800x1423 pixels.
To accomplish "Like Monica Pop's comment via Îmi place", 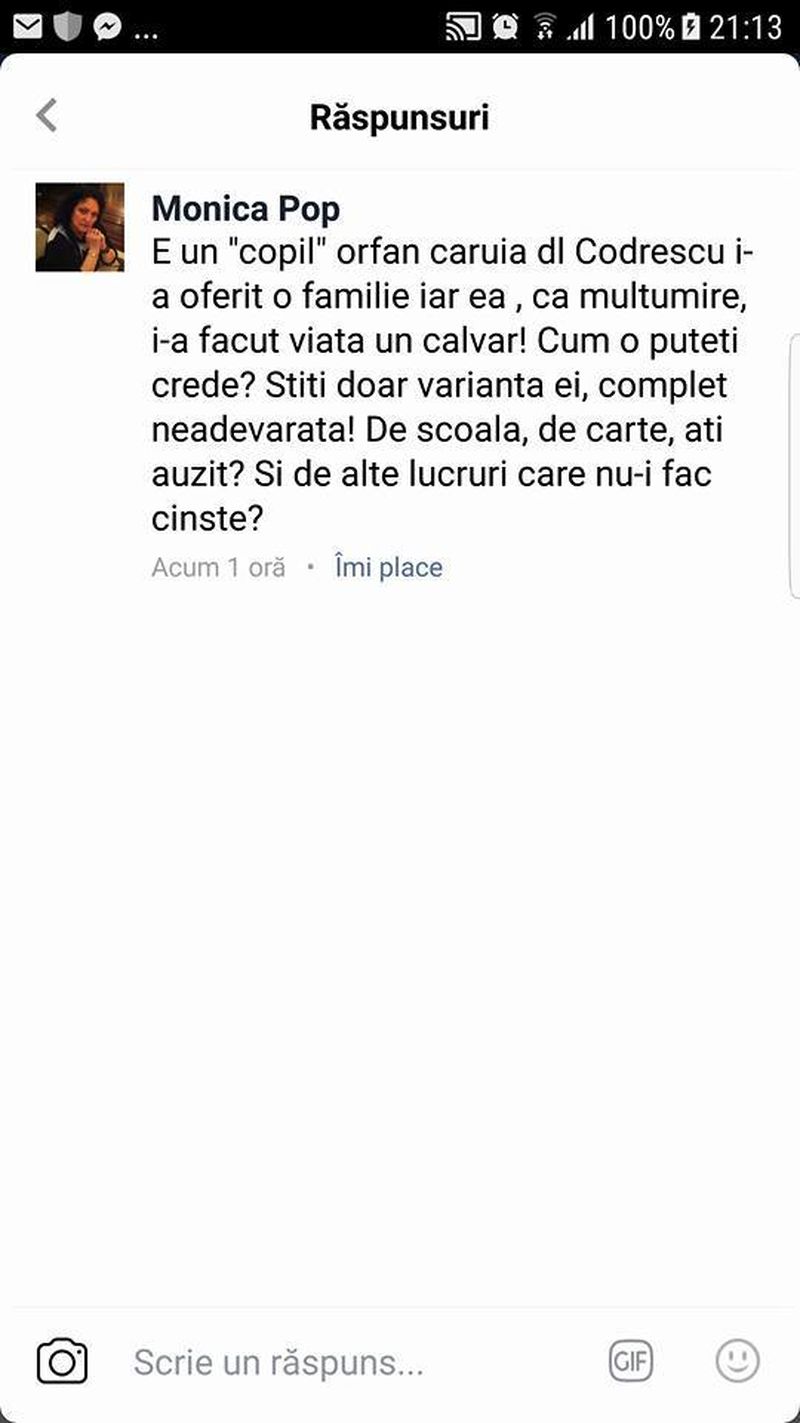I will click(x=388, y=567).
